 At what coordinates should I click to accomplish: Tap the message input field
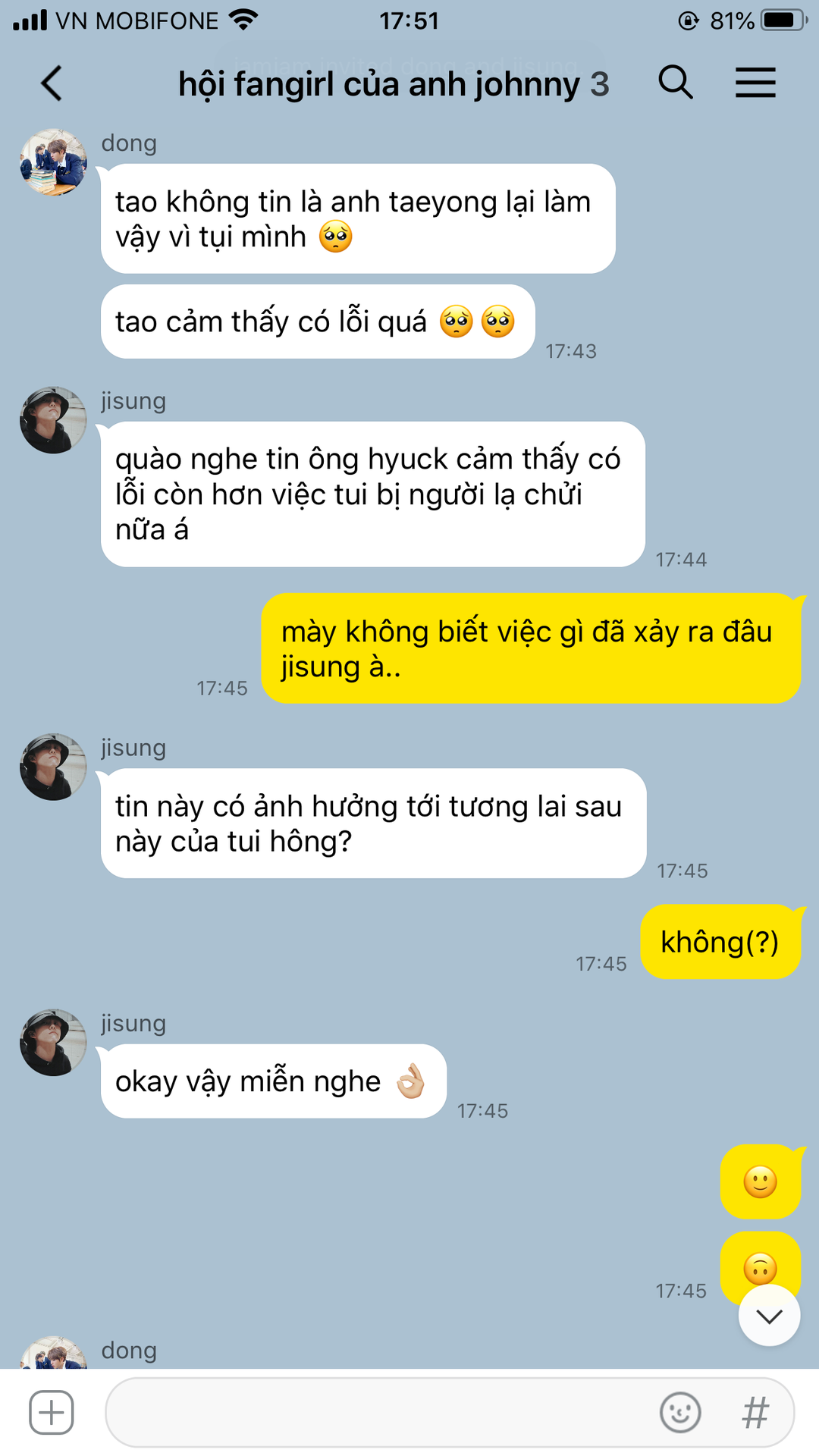tap(379, 1412)
